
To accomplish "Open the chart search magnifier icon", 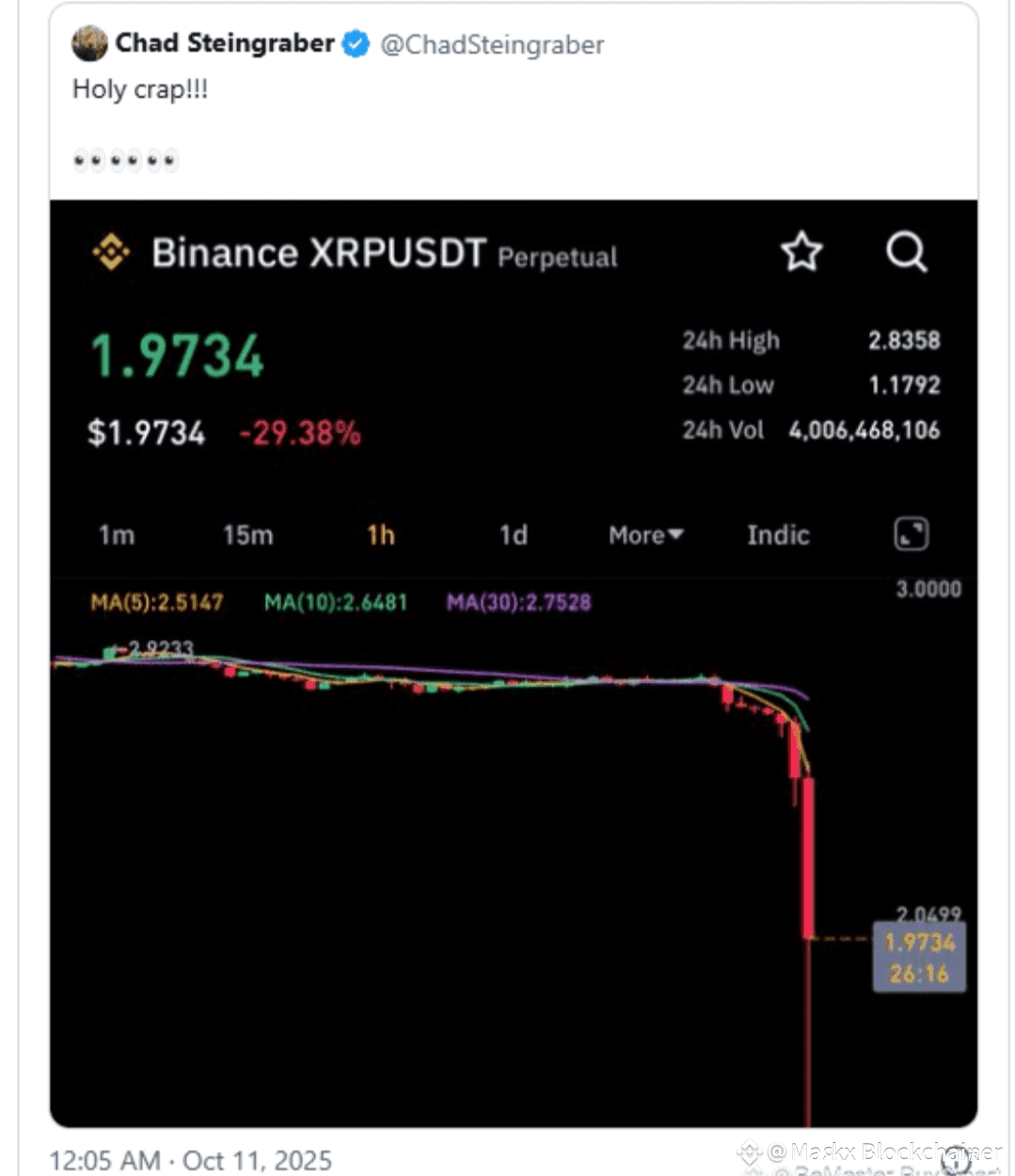I will click(x=906, y=251).
